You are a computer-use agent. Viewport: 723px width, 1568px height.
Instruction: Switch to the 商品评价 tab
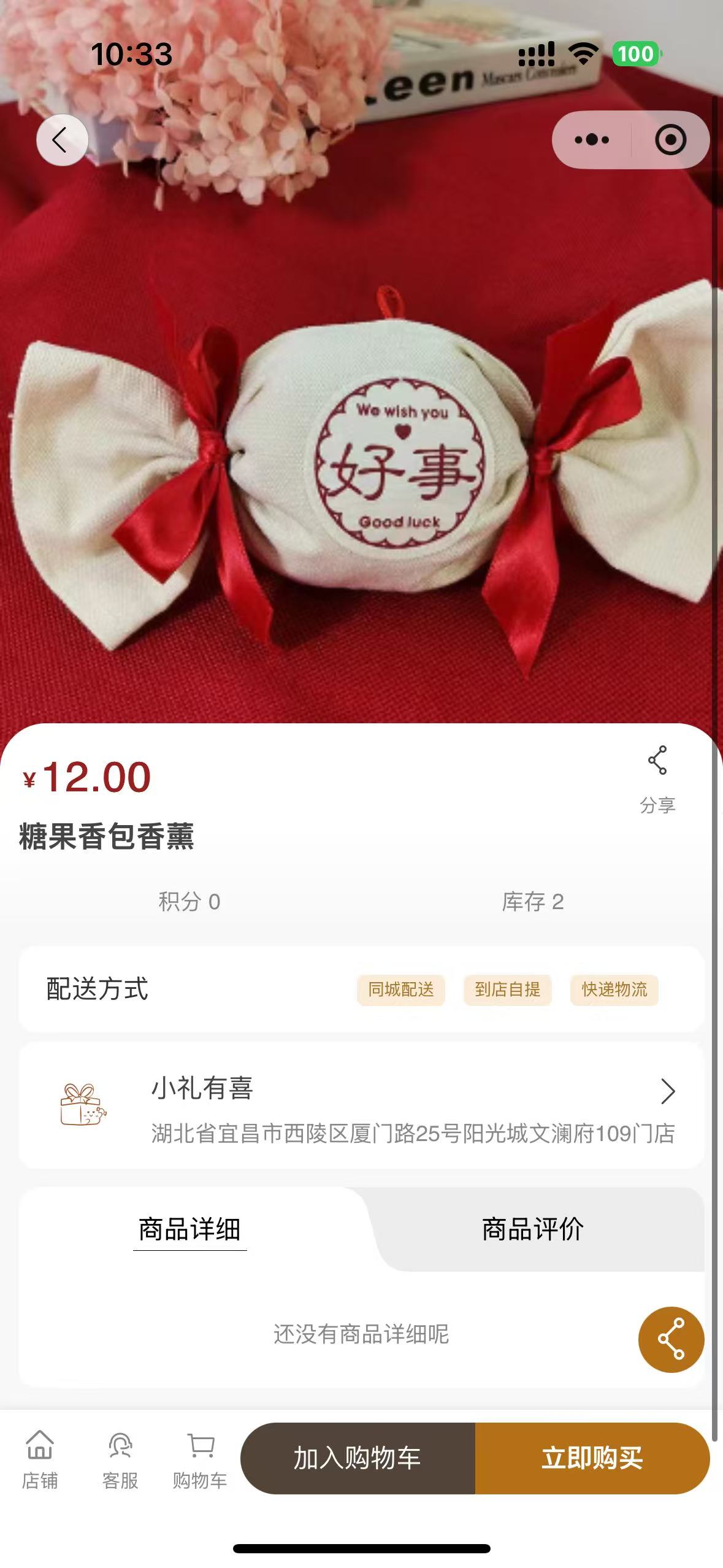coord(532,1229)
